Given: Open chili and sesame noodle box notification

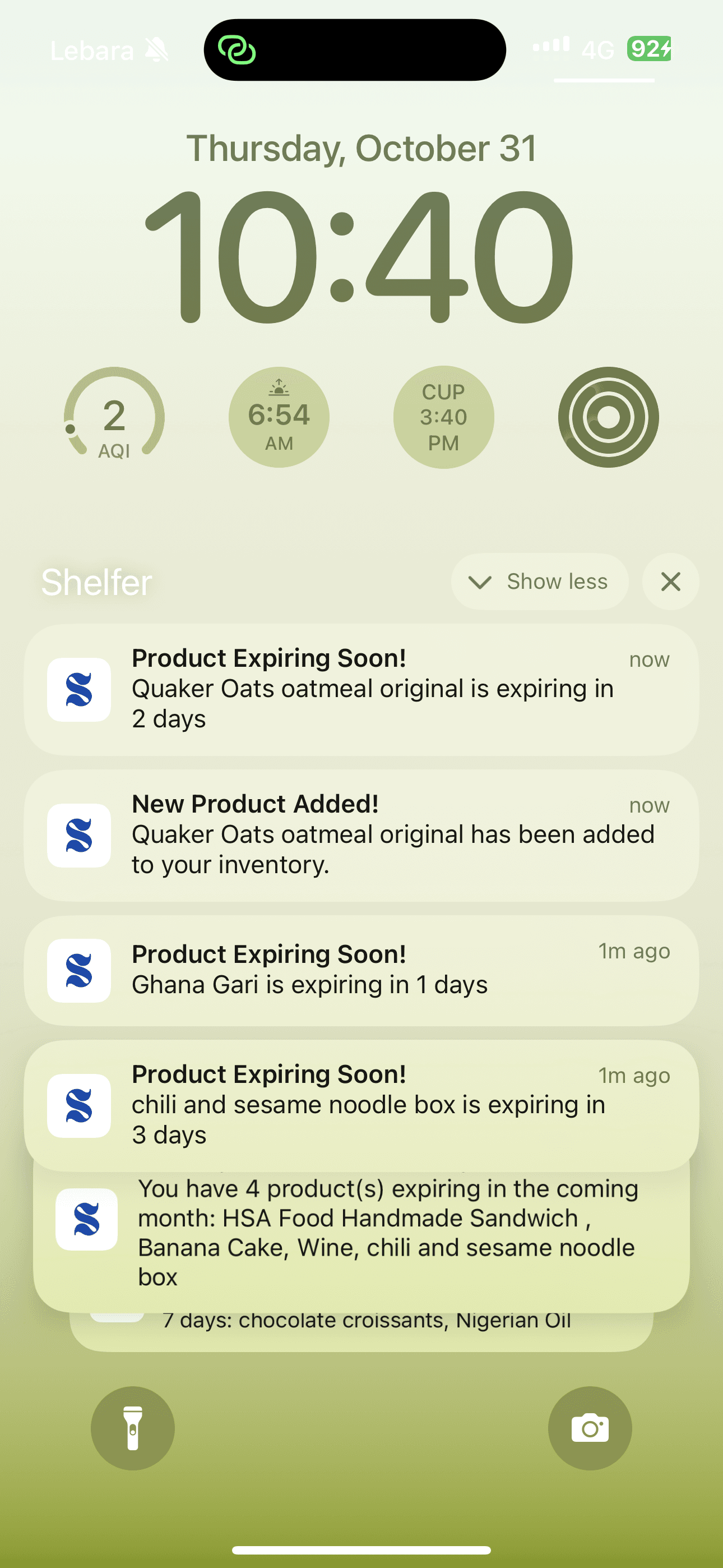Looking at the screenshot, I should coord(361,1105).
